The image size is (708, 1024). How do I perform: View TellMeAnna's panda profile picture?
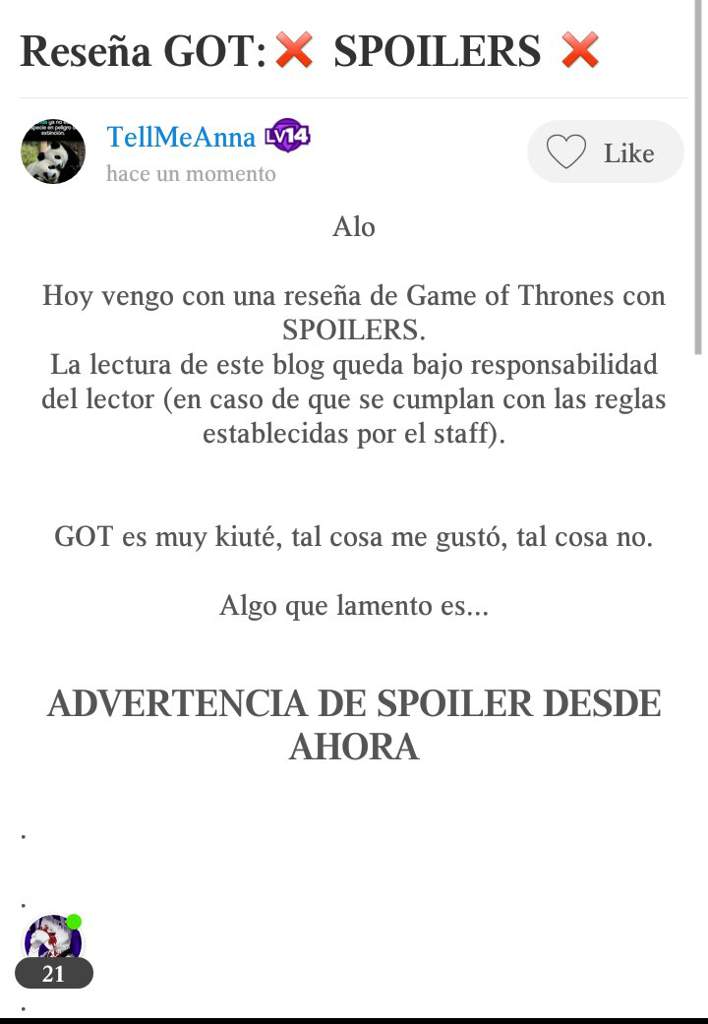point(53,151)
